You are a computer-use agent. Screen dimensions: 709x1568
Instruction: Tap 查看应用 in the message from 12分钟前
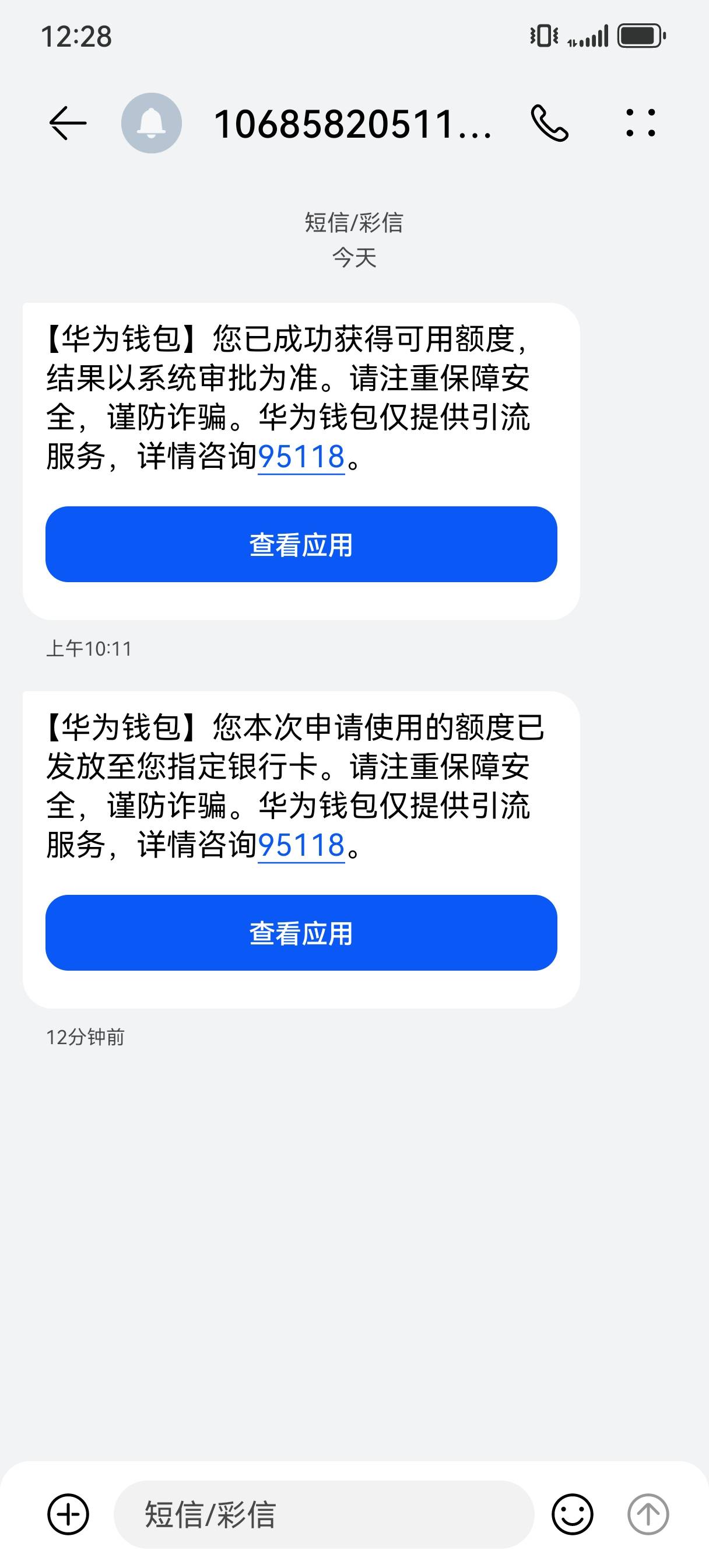[301, 933]
